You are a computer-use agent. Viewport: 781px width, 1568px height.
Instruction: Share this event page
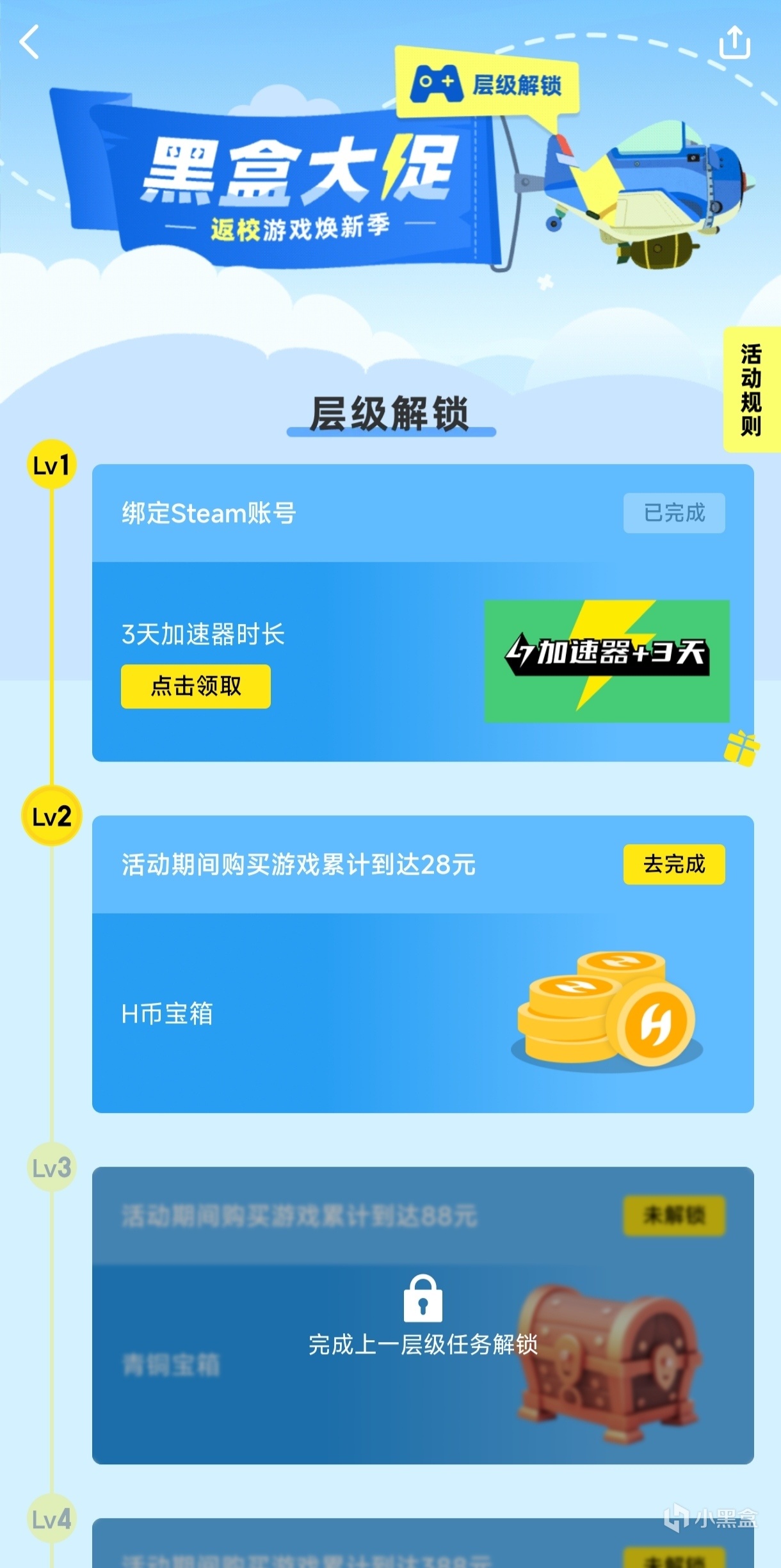pos(734,43)
